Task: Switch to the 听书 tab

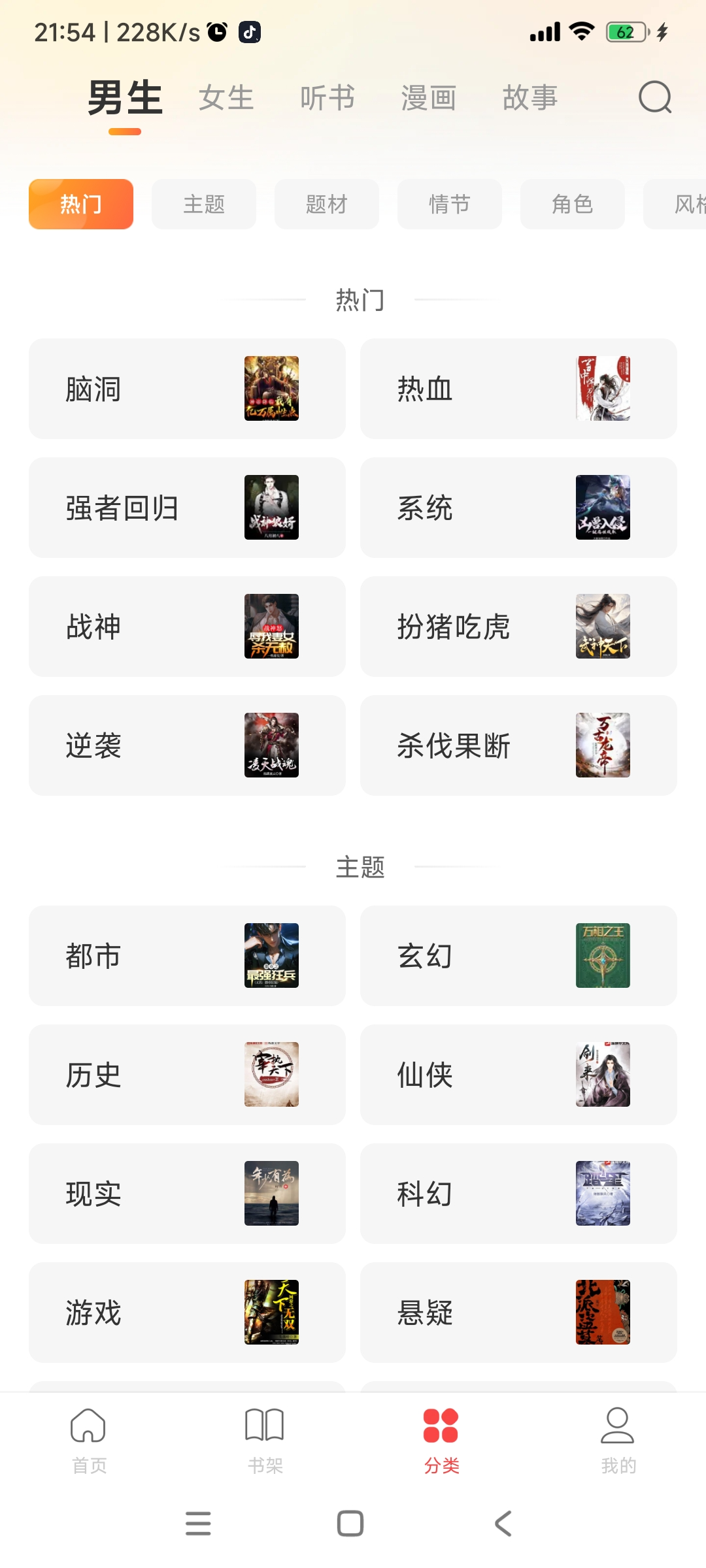Action: [x=328, y=98]
